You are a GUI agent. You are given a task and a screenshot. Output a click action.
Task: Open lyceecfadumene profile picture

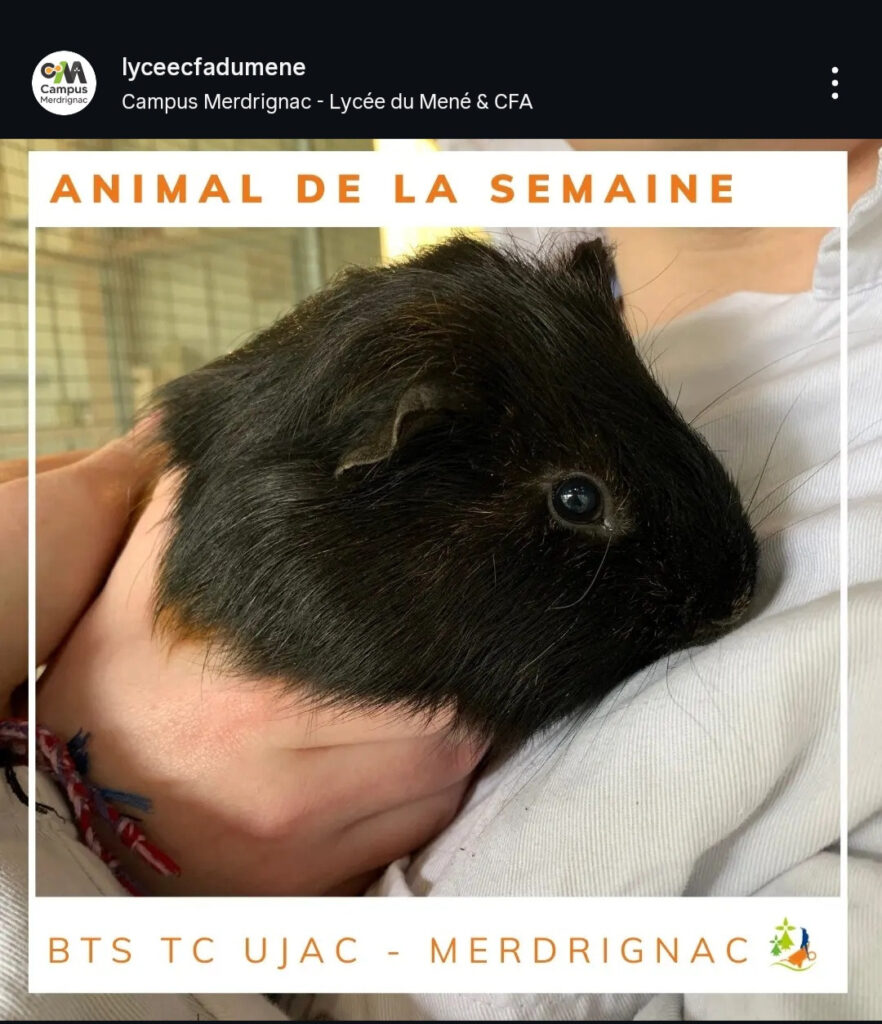[x=64, y=83]
